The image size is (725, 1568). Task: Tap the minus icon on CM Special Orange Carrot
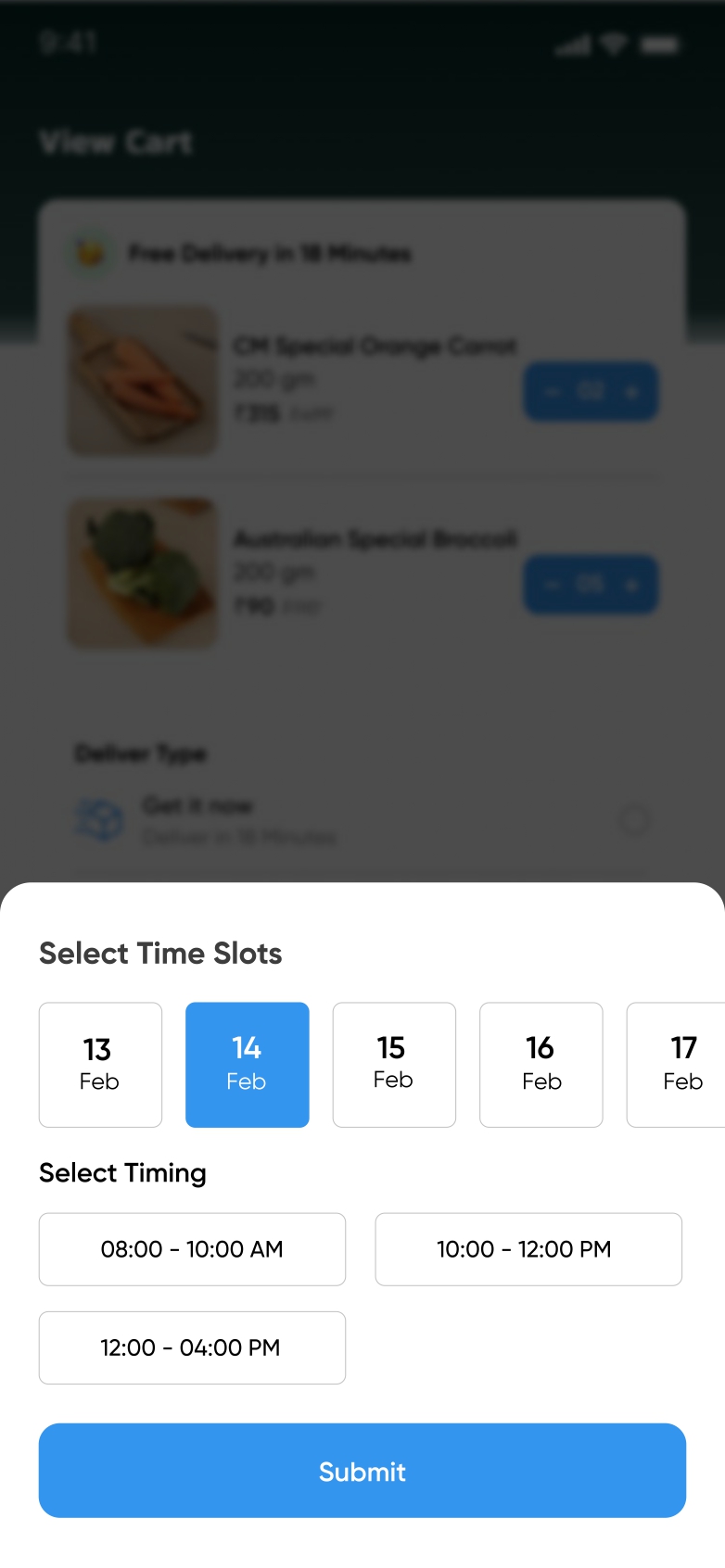click(x=551, y=391)
